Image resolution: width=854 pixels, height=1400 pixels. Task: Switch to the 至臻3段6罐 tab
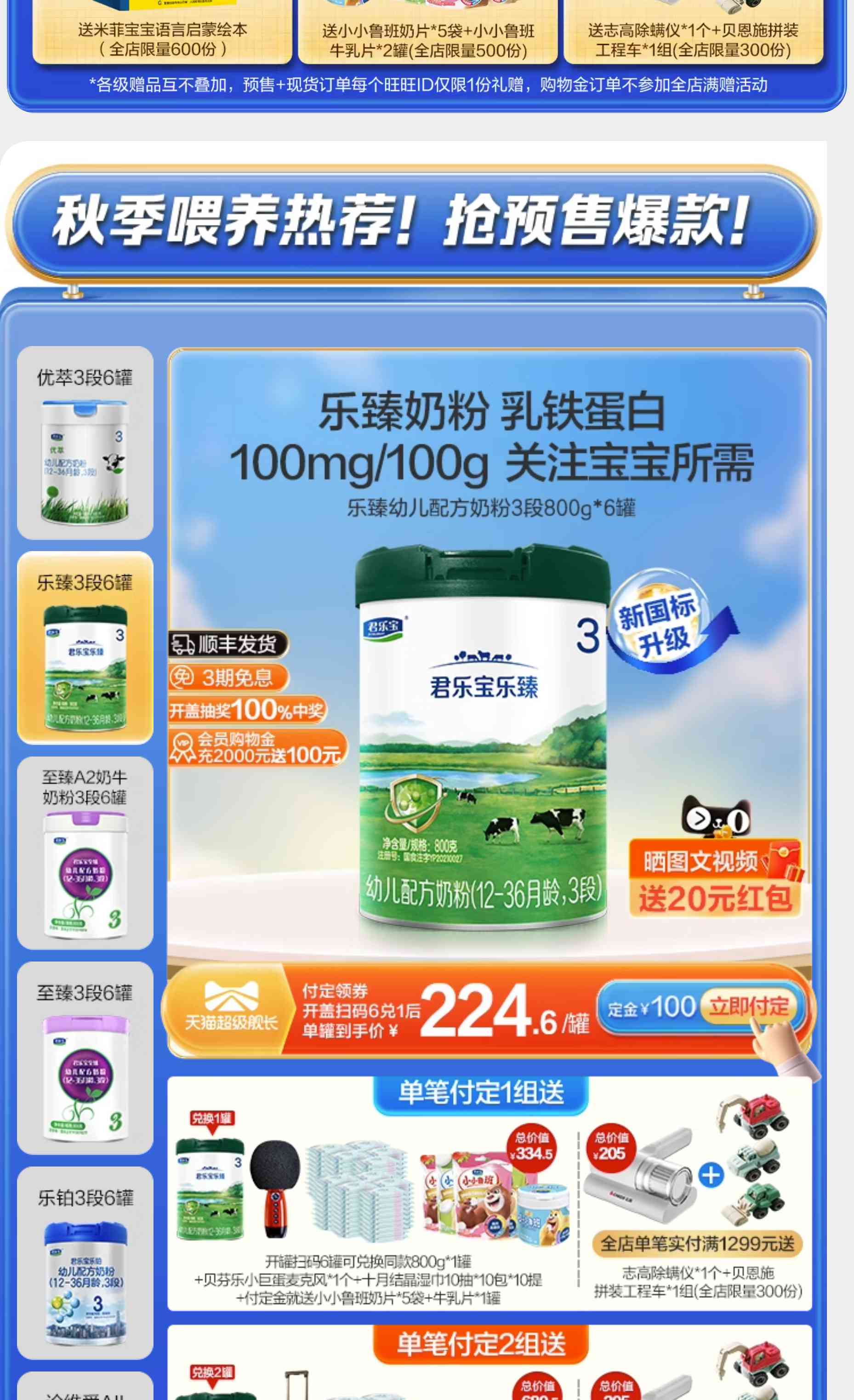85,1058
